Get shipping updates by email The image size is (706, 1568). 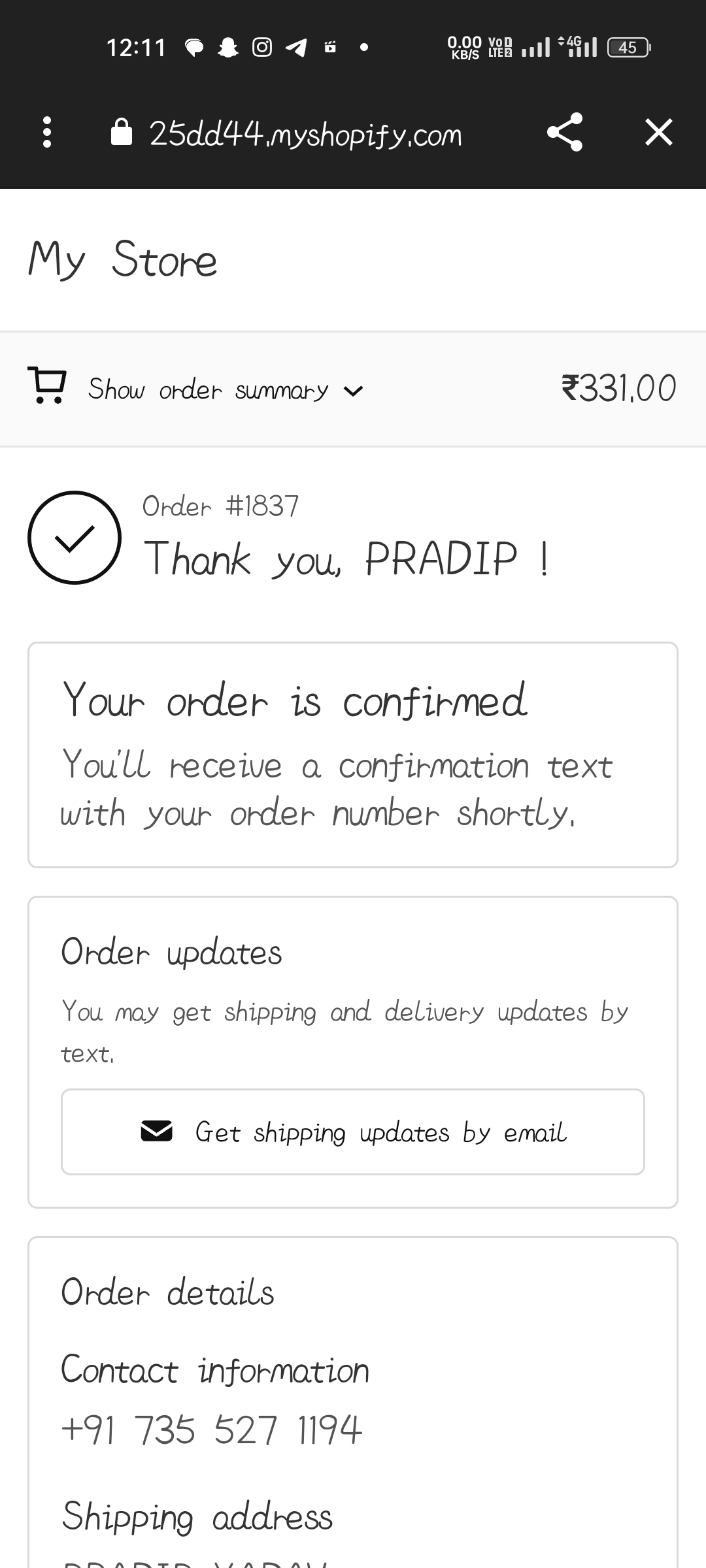pyautogui.click(x=353, y=1132)
